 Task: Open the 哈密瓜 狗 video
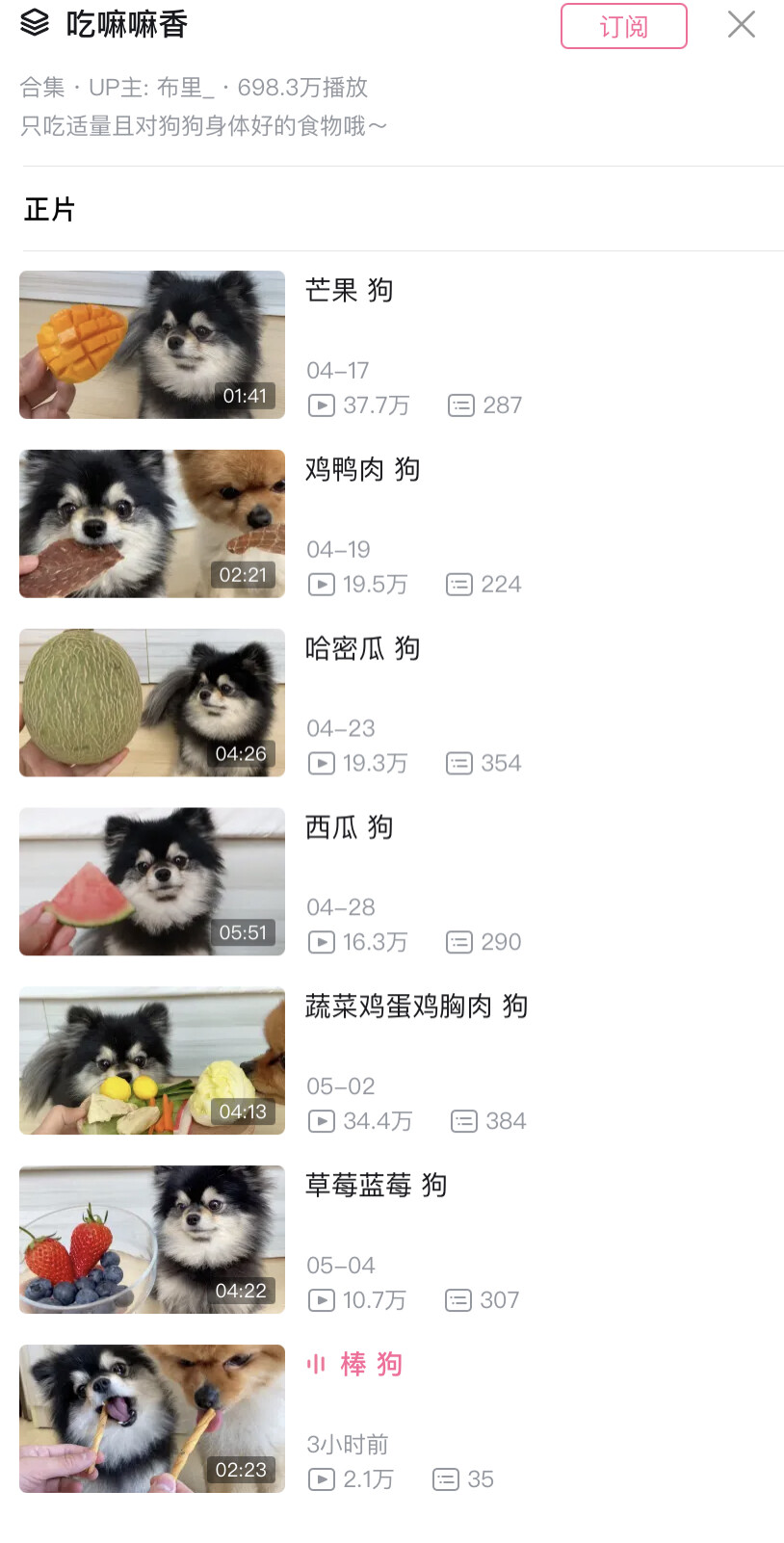[152, 703]
